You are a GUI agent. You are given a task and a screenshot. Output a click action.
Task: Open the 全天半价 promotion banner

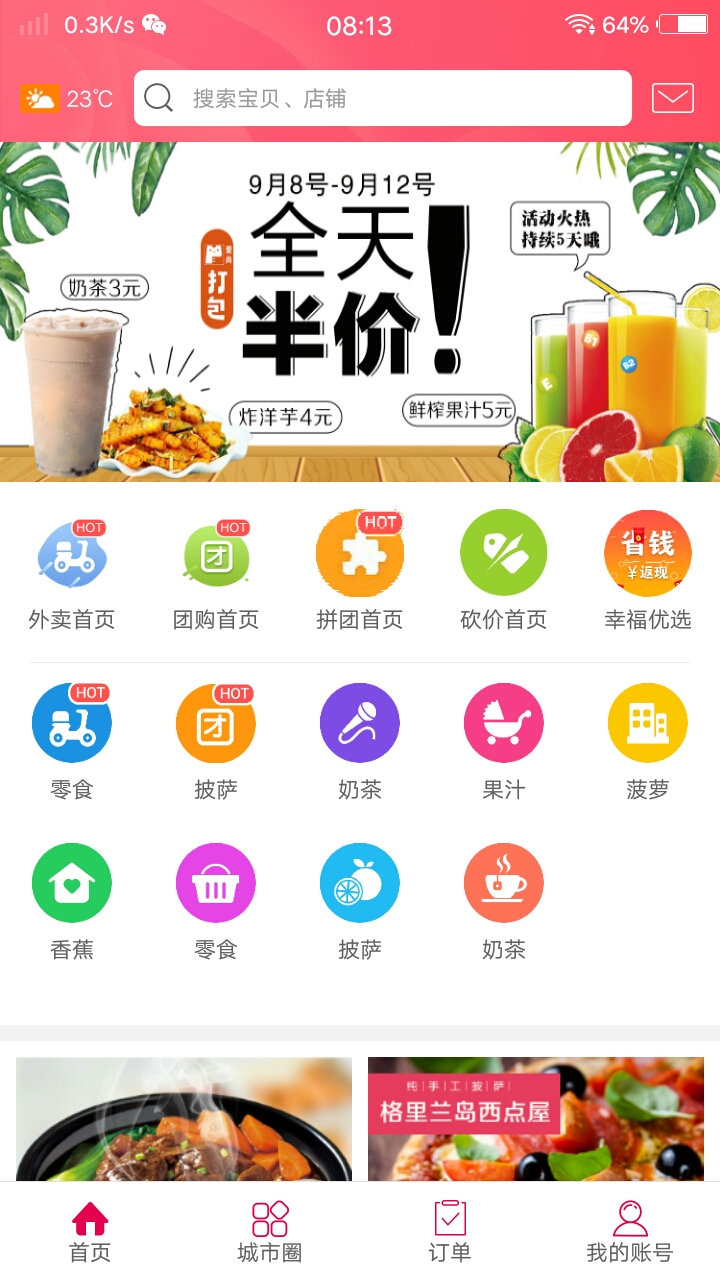pyautogui.click(x=360, y=312)
